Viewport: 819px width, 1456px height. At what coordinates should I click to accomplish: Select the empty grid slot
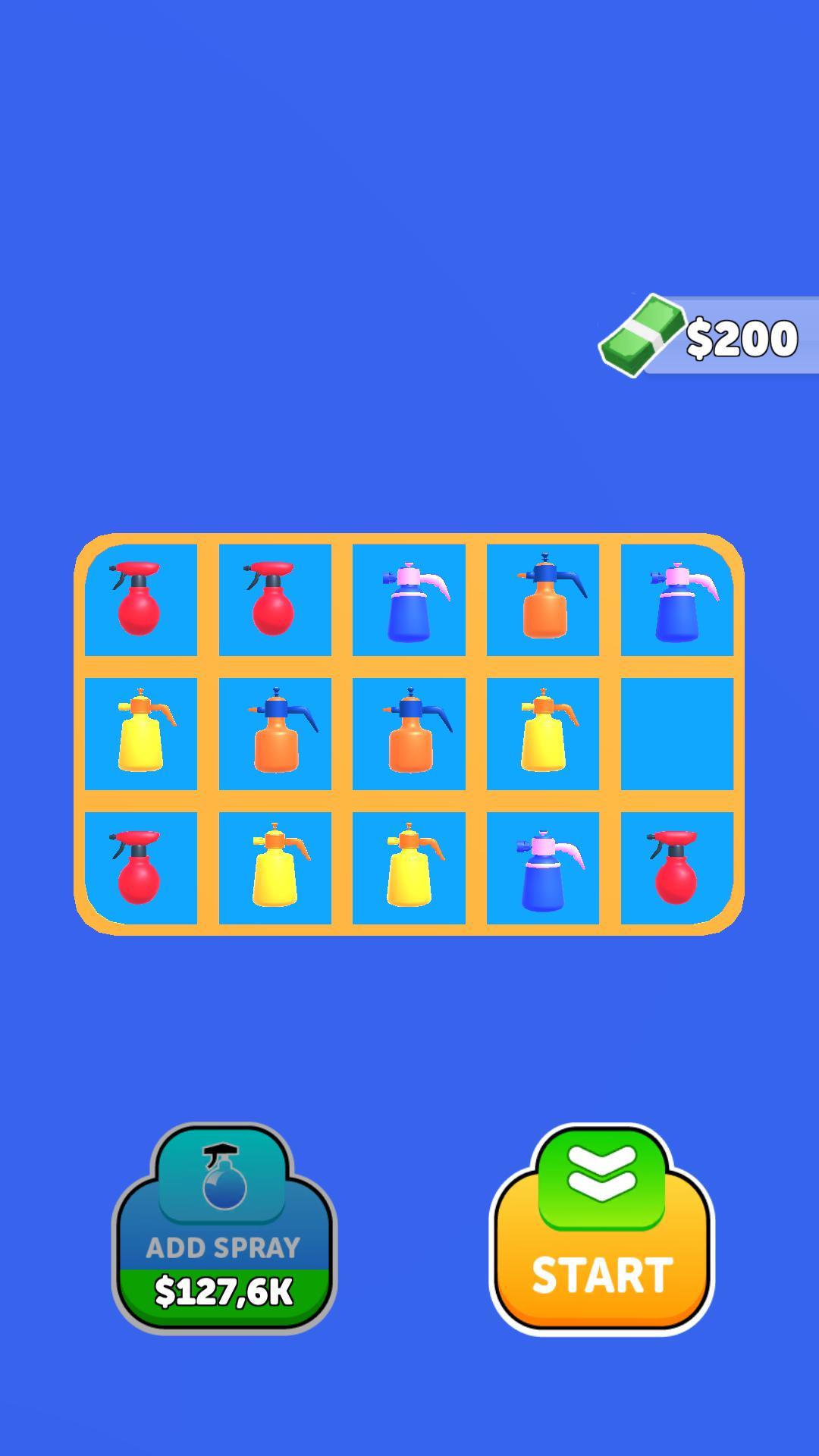pyautogui.click(x=676, y=733)
